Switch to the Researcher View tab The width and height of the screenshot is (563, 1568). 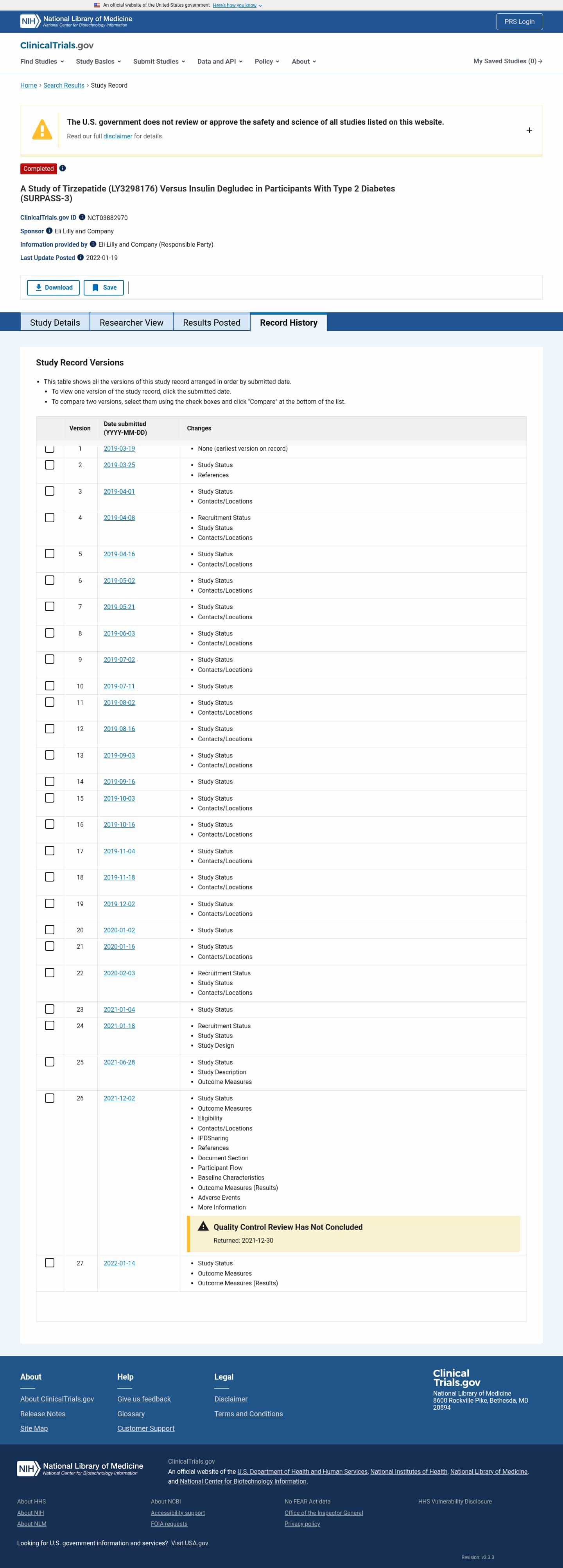coord(131,323)
